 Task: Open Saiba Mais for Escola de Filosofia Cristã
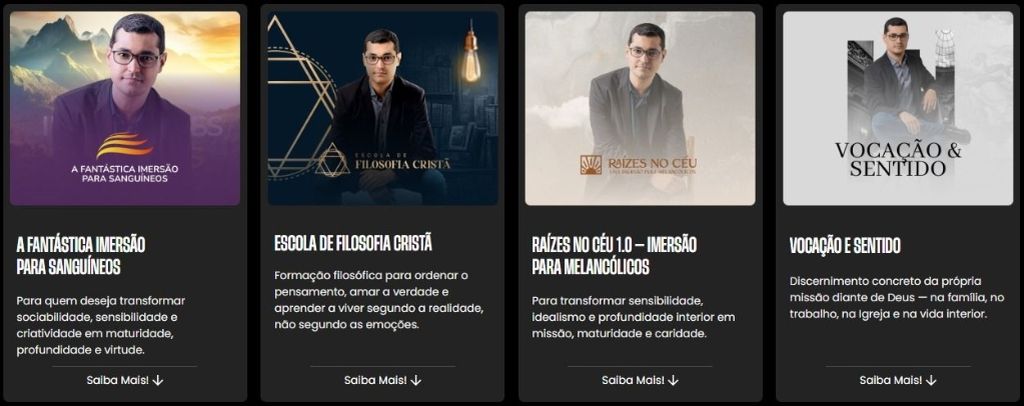[382, 380]
